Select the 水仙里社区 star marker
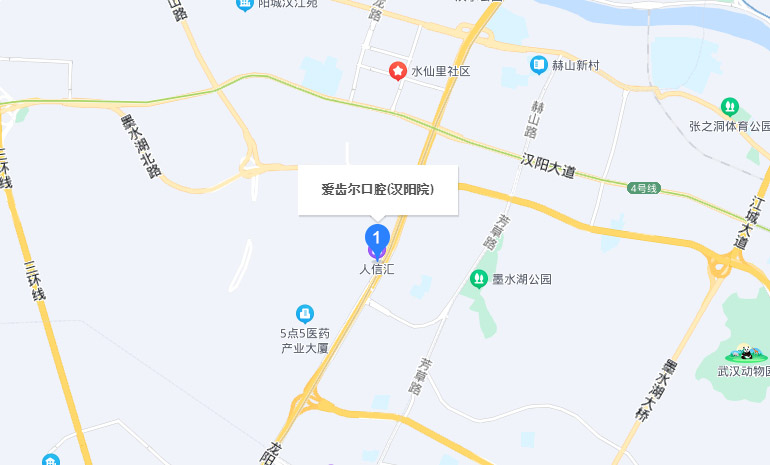Screen dimensions: 770x465 [x=398, y=71]
